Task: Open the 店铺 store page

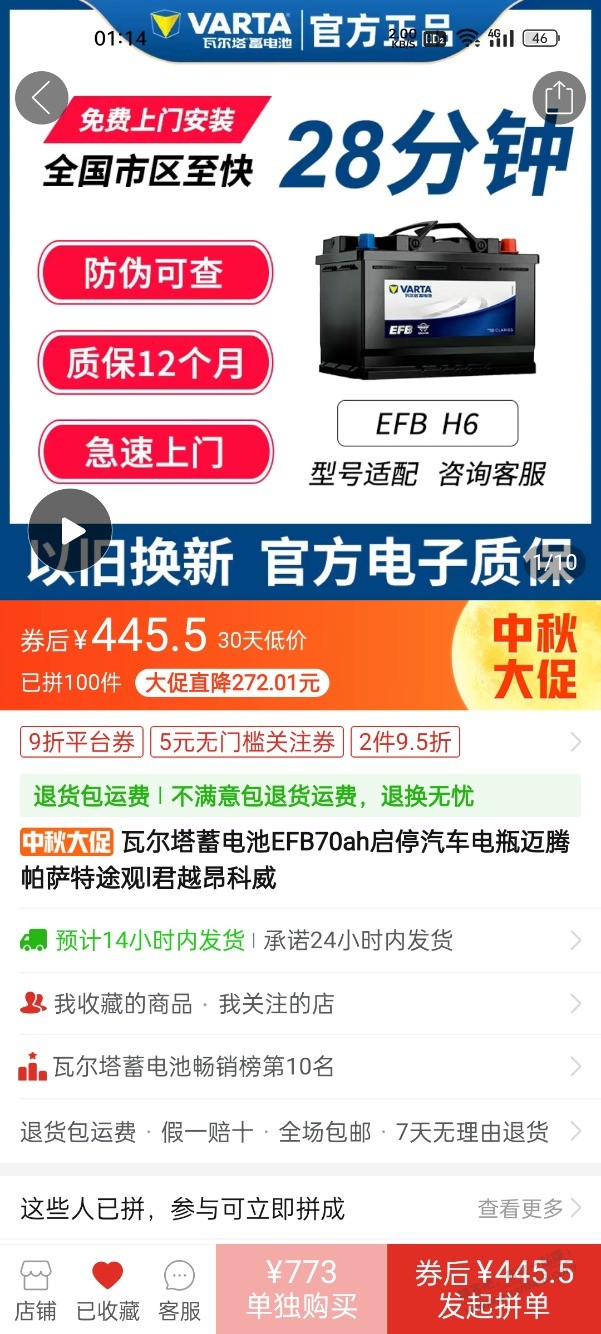Action: [35, 1290]
